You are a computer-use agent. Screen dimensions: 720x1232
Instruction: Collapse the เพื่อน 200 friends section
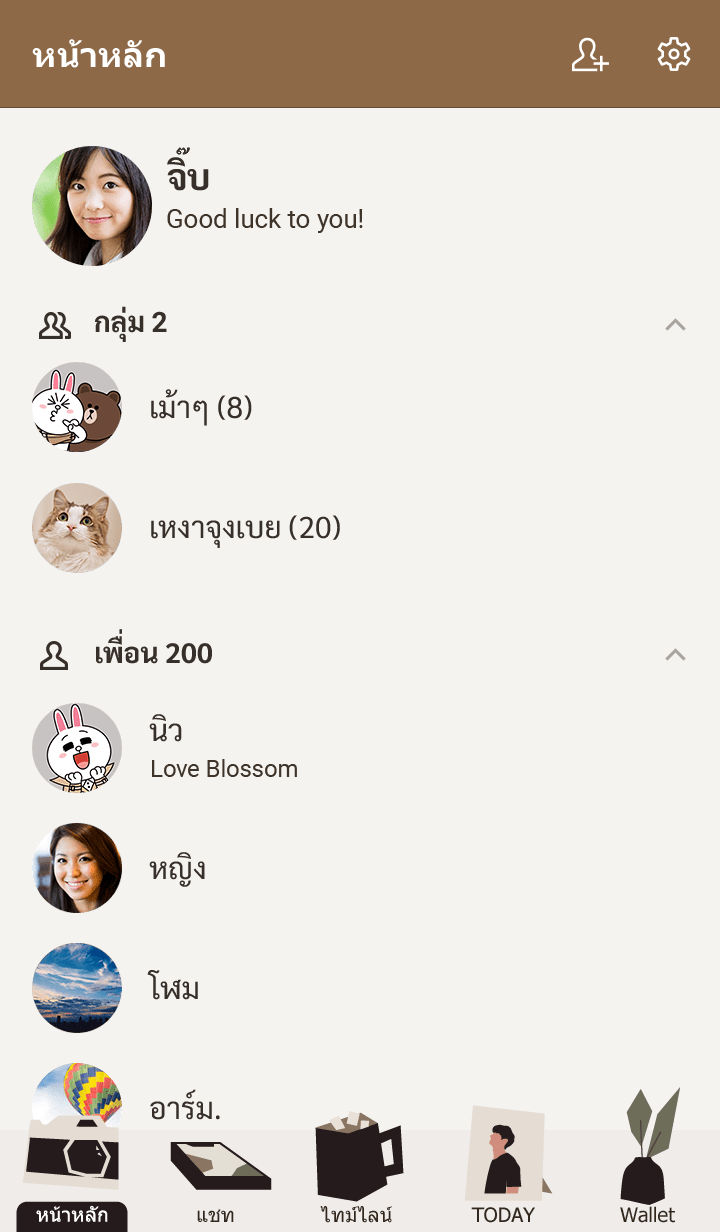[675, 654]
